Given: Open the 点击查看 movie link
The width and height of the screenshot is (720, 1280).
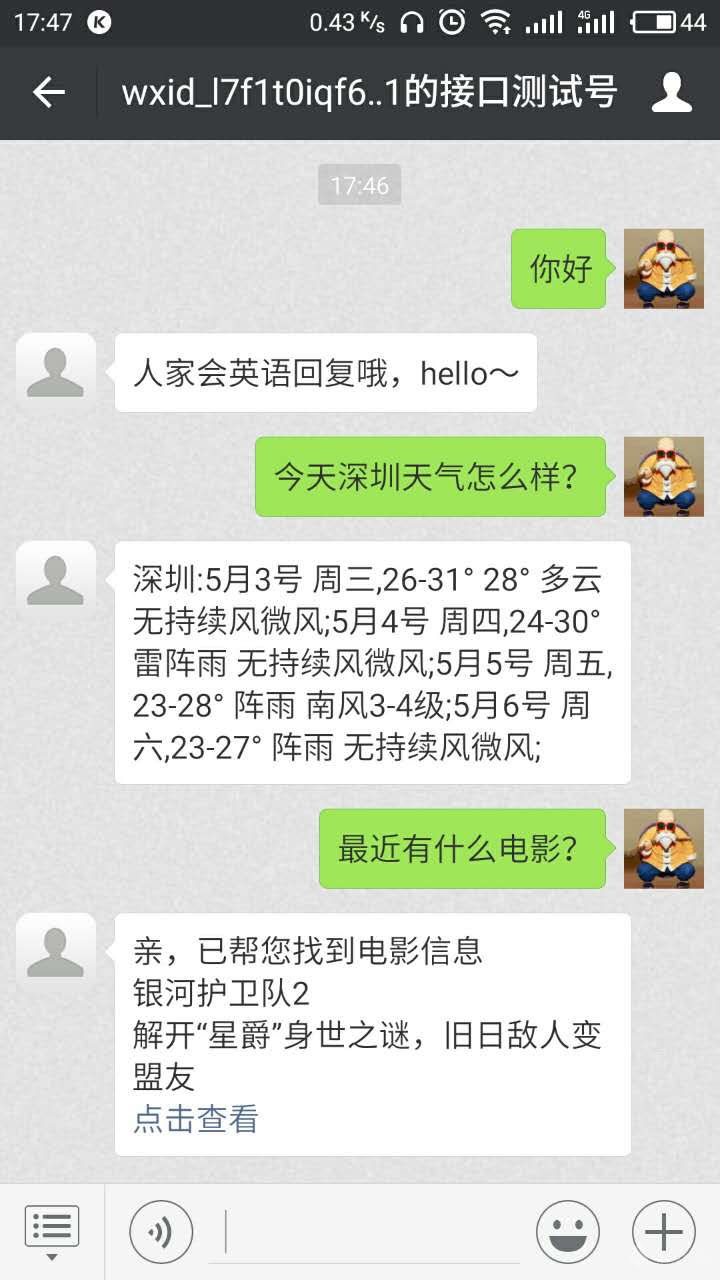Looking at the screenshot, I should (196, 1118).
